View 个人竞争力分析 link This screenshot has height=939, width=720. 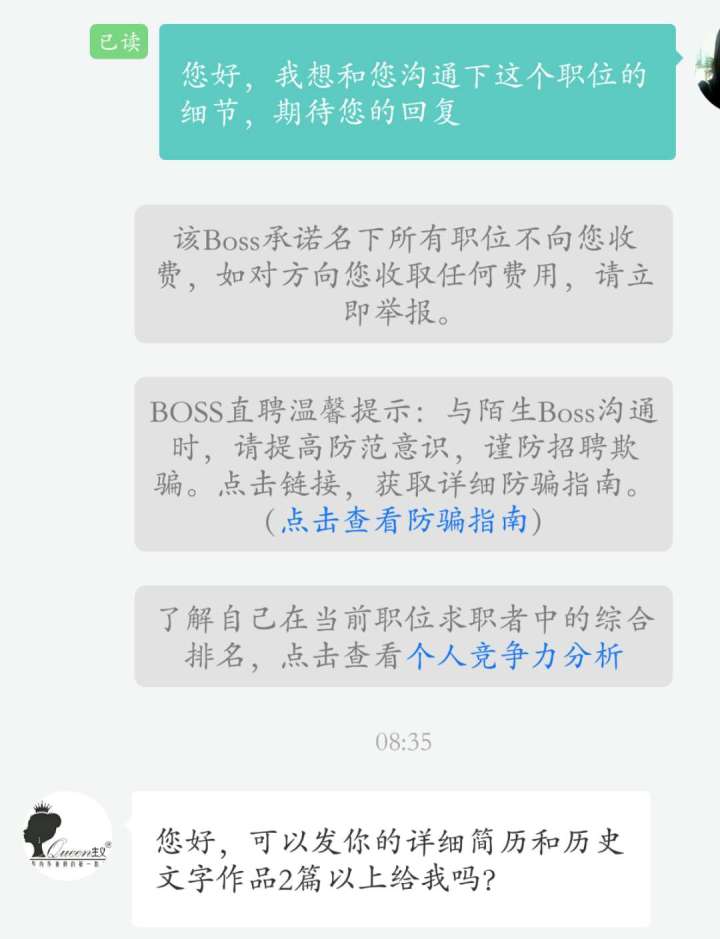(514, 656)
